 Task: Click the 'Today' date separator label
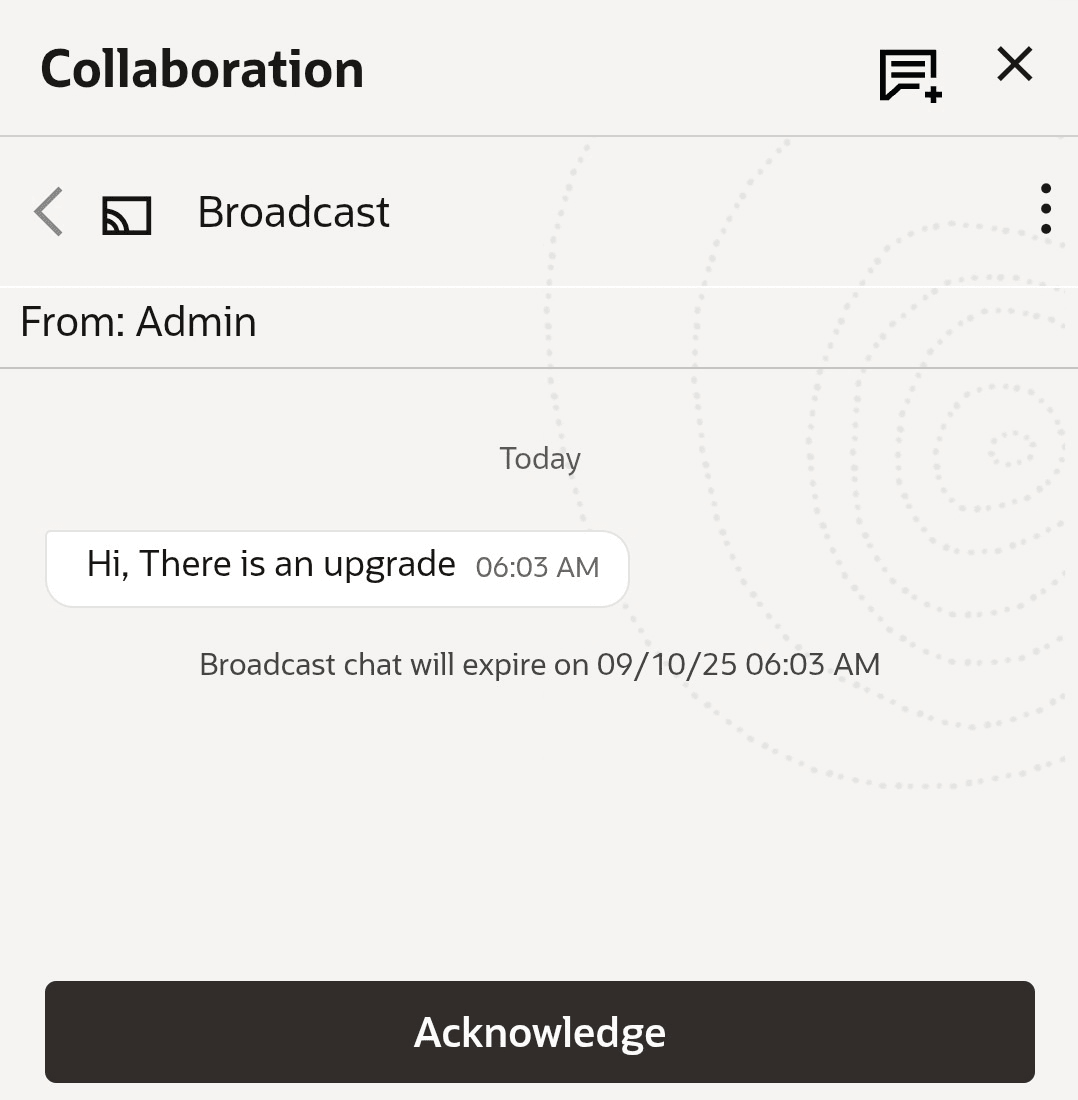[x=539, y=458]
